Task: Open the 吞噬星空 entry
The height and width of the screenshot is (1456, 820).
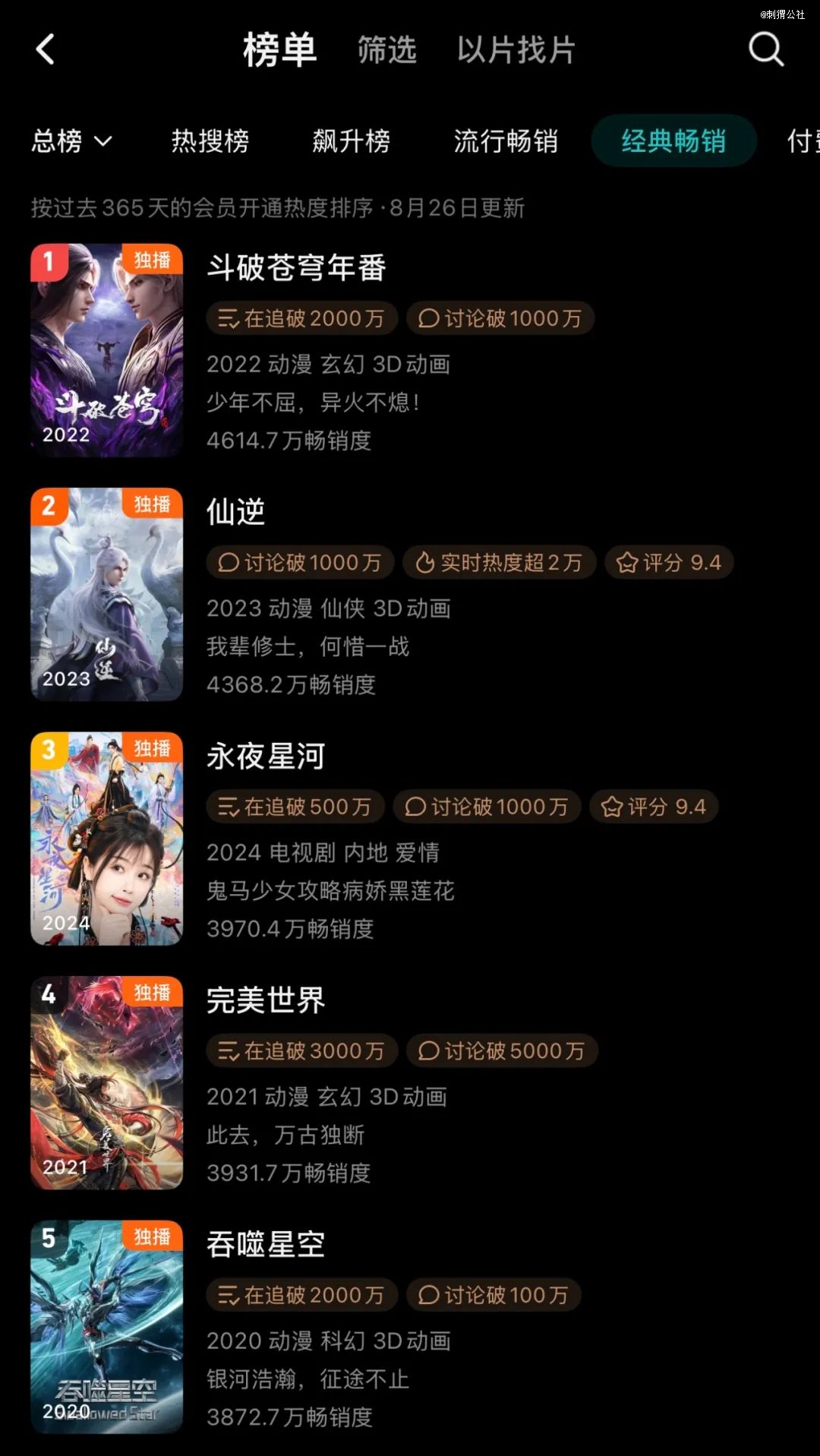Action: click(266, 1244)
